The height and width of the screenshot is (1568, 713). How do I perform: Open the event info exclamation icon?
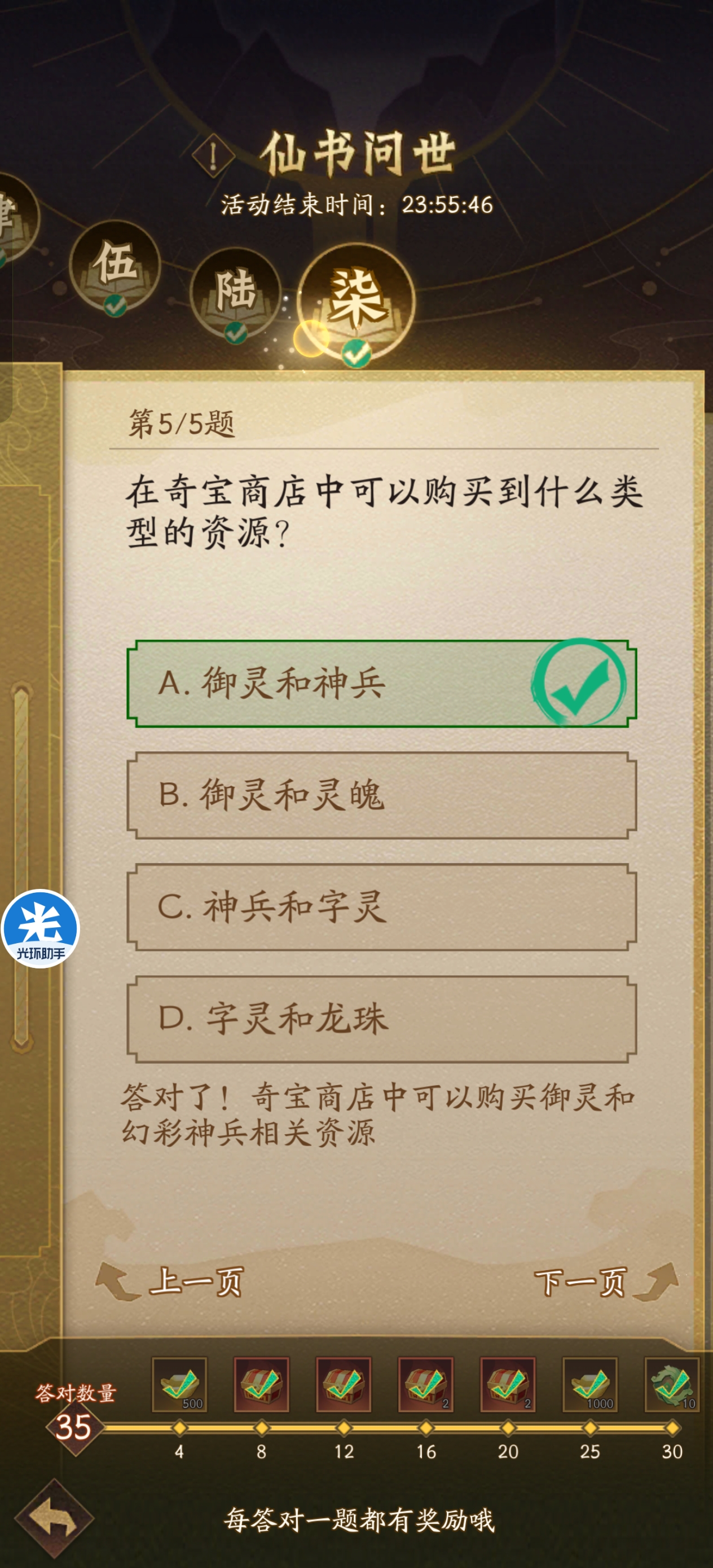tap(213, 156)
